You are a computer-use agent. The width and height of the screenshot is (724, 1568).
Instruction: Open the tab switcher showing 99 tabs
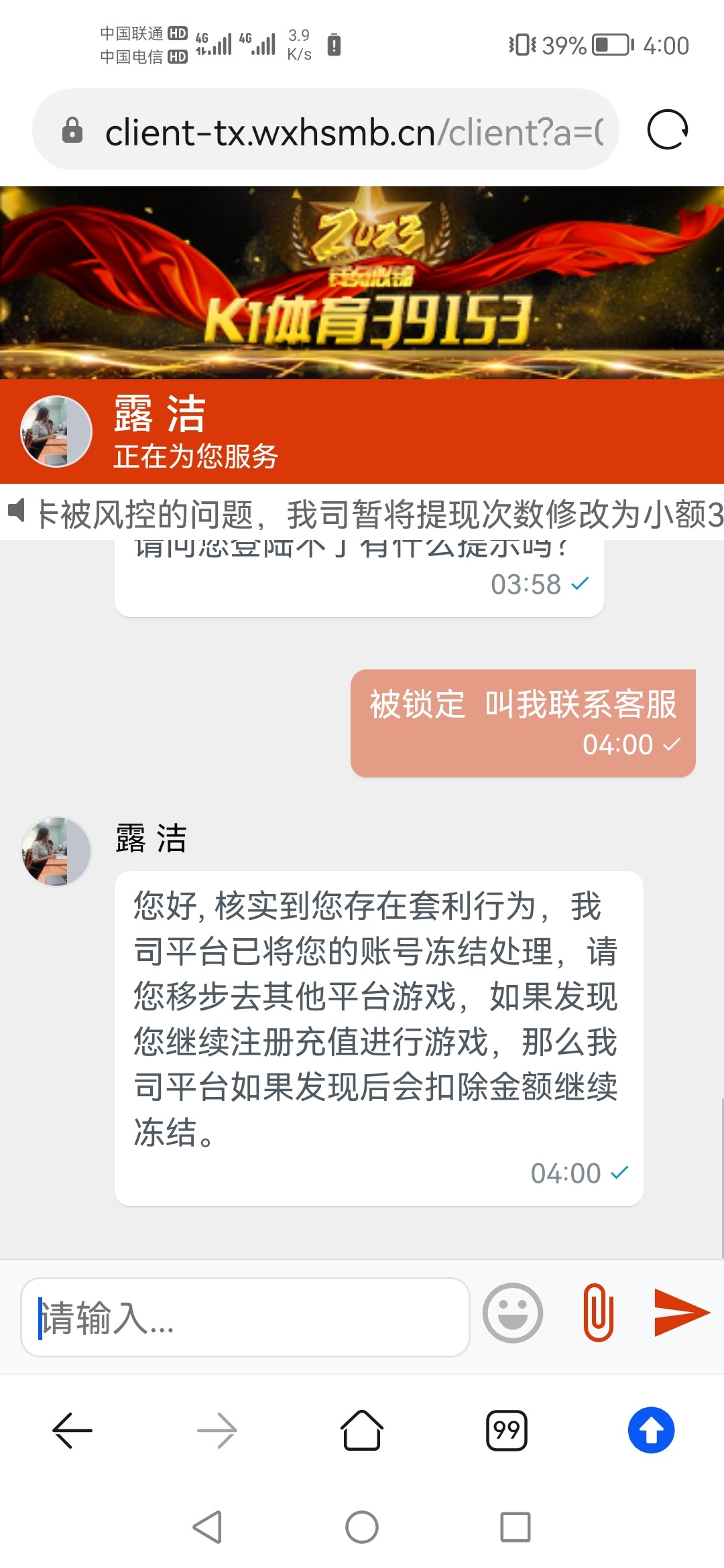[507, 1431]
